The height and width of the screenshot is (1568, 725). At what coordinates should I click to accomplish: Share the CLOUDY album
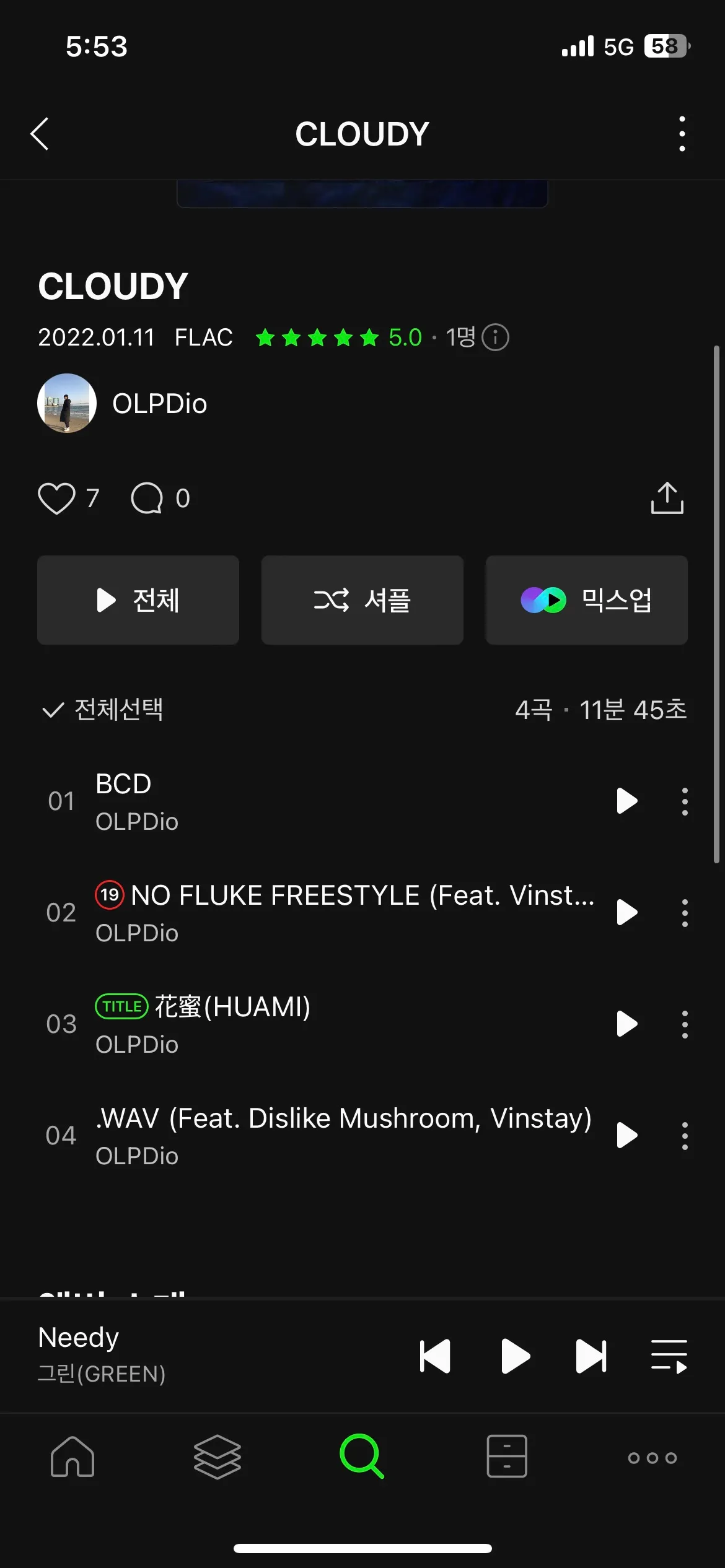coord(667,499)
